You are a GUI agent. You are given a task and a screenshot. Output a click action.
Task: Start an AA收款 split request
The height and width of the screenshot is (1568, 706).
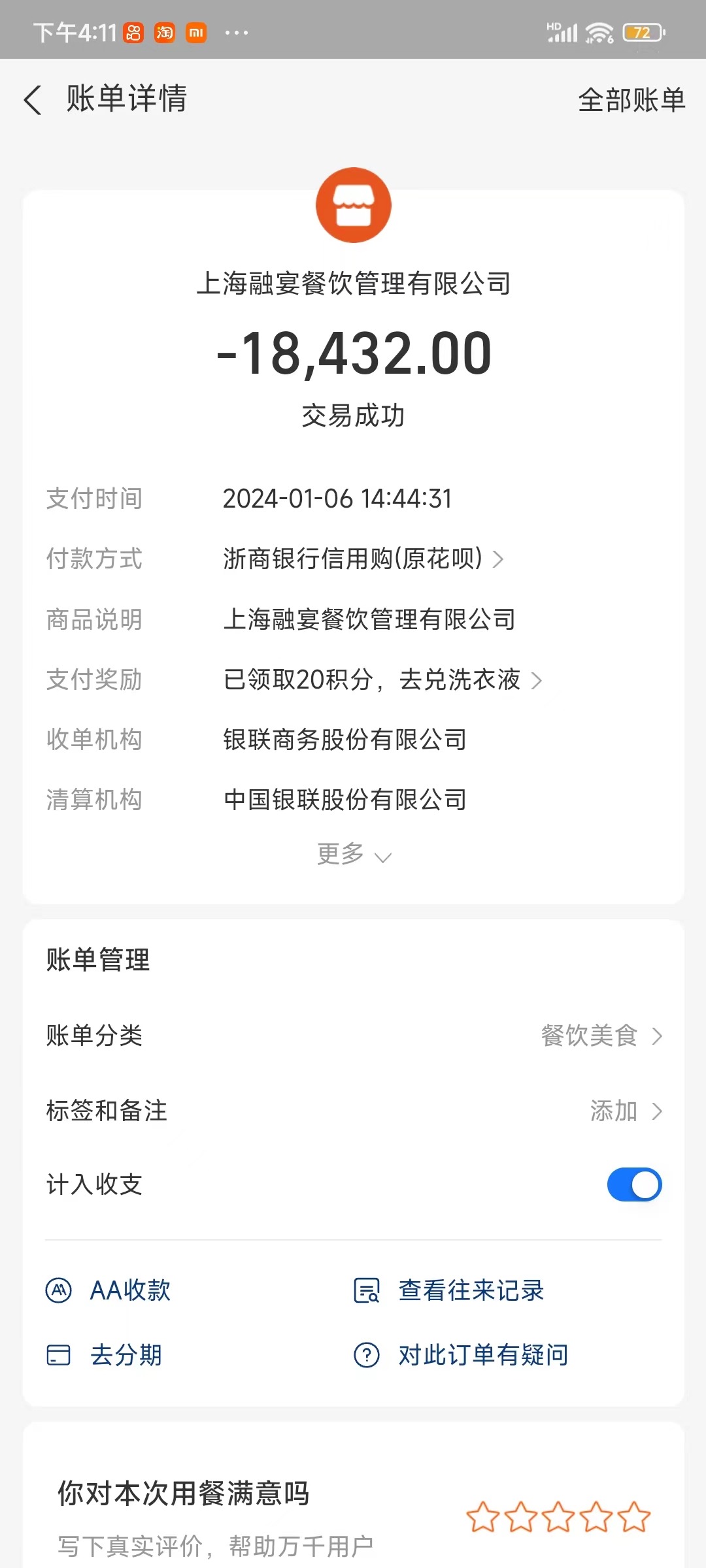pyautogui.click(x=109, y=1290)
